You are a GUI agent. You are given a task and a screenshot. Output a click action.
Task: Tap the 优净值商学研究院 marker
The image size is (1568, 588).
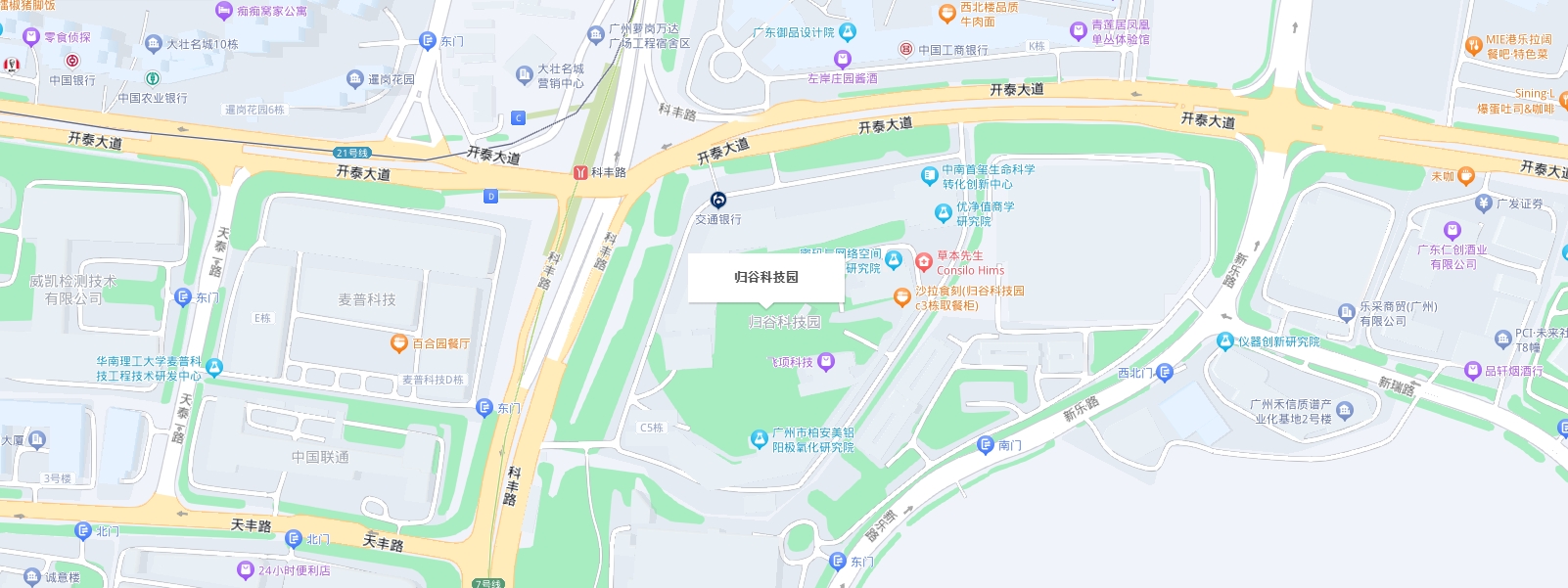point(943,213)
